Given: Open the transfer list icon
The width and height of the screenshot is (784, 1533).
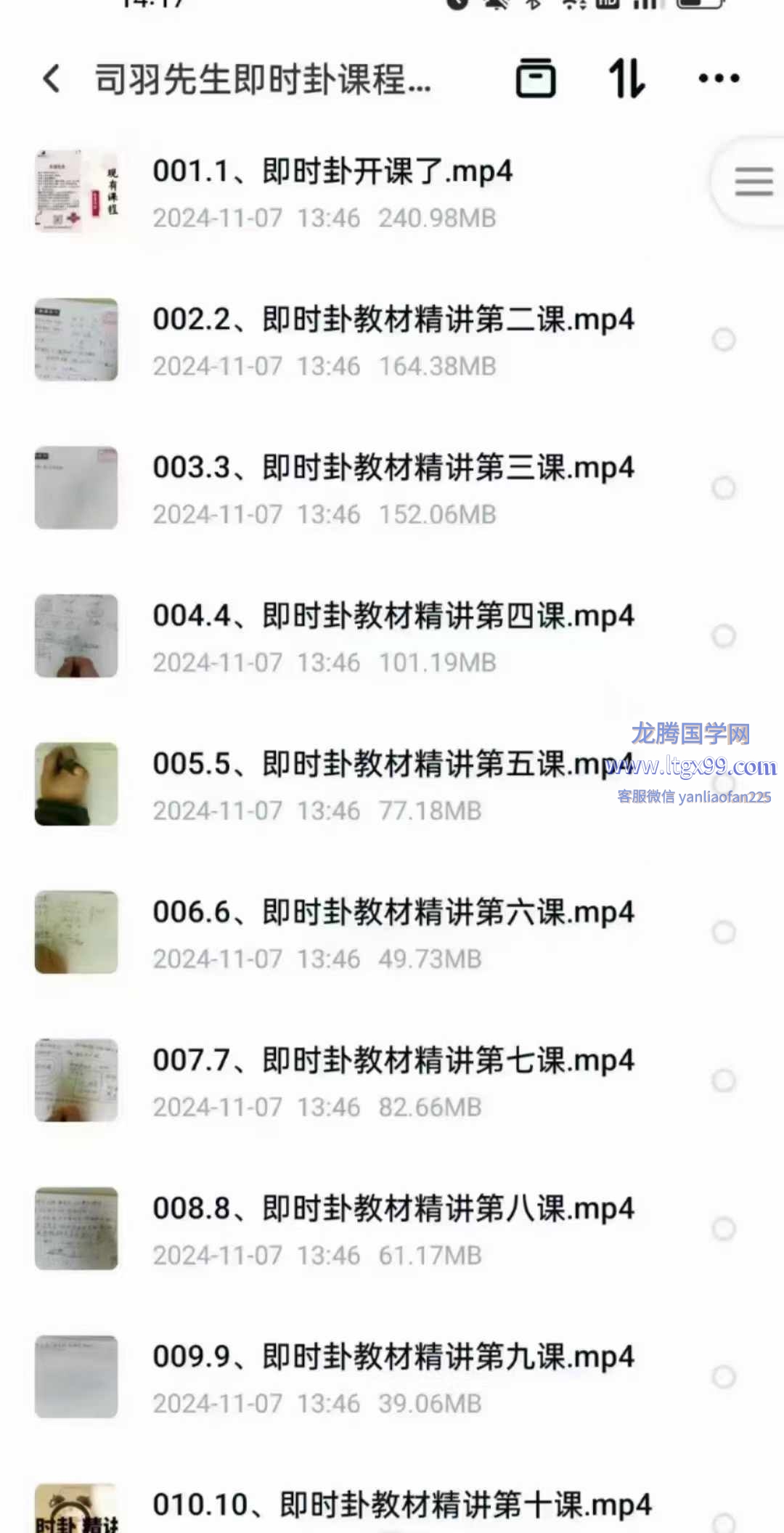Looking at the screenshot, I should (x=536, y=78).
